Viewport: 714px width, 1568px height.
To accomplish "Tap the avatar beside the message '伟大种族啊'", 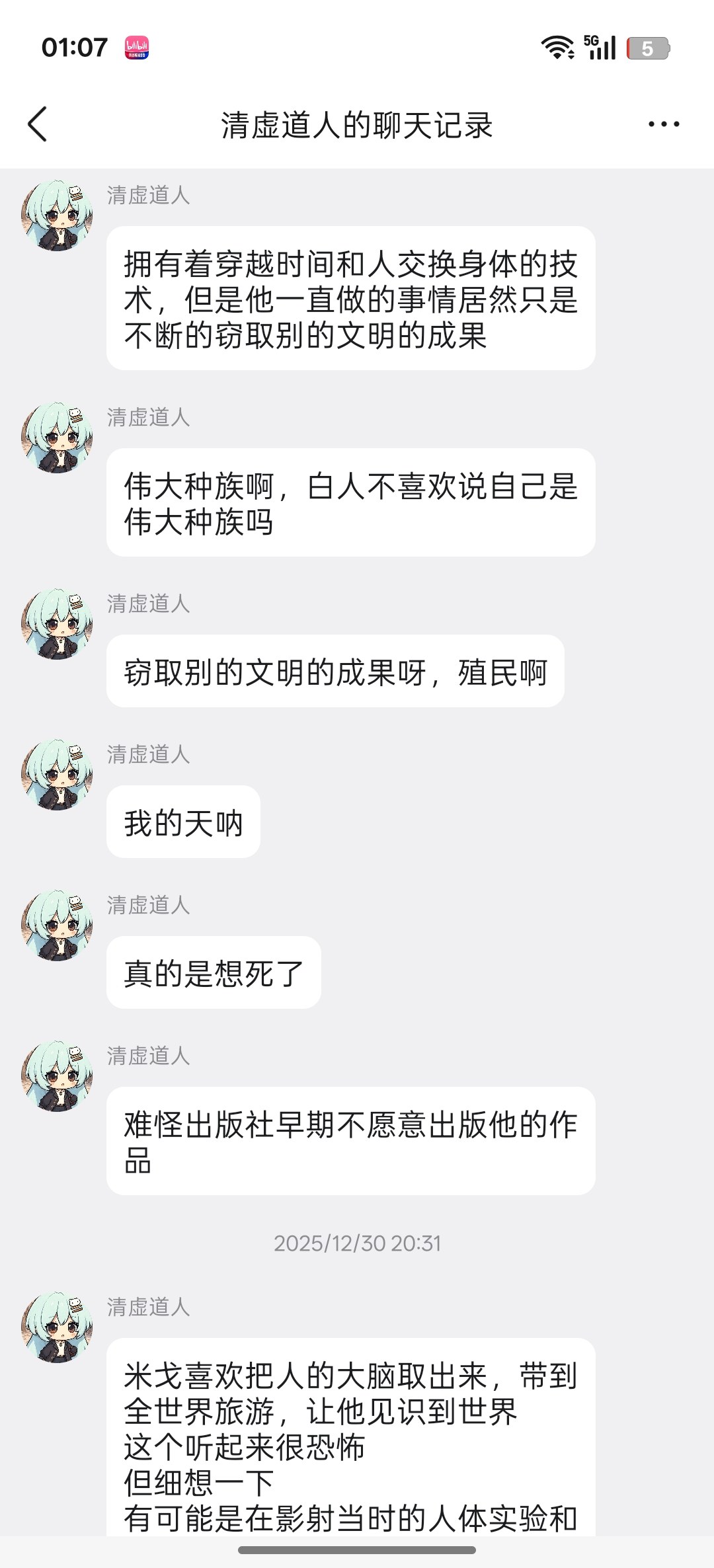I will (57, 438).
